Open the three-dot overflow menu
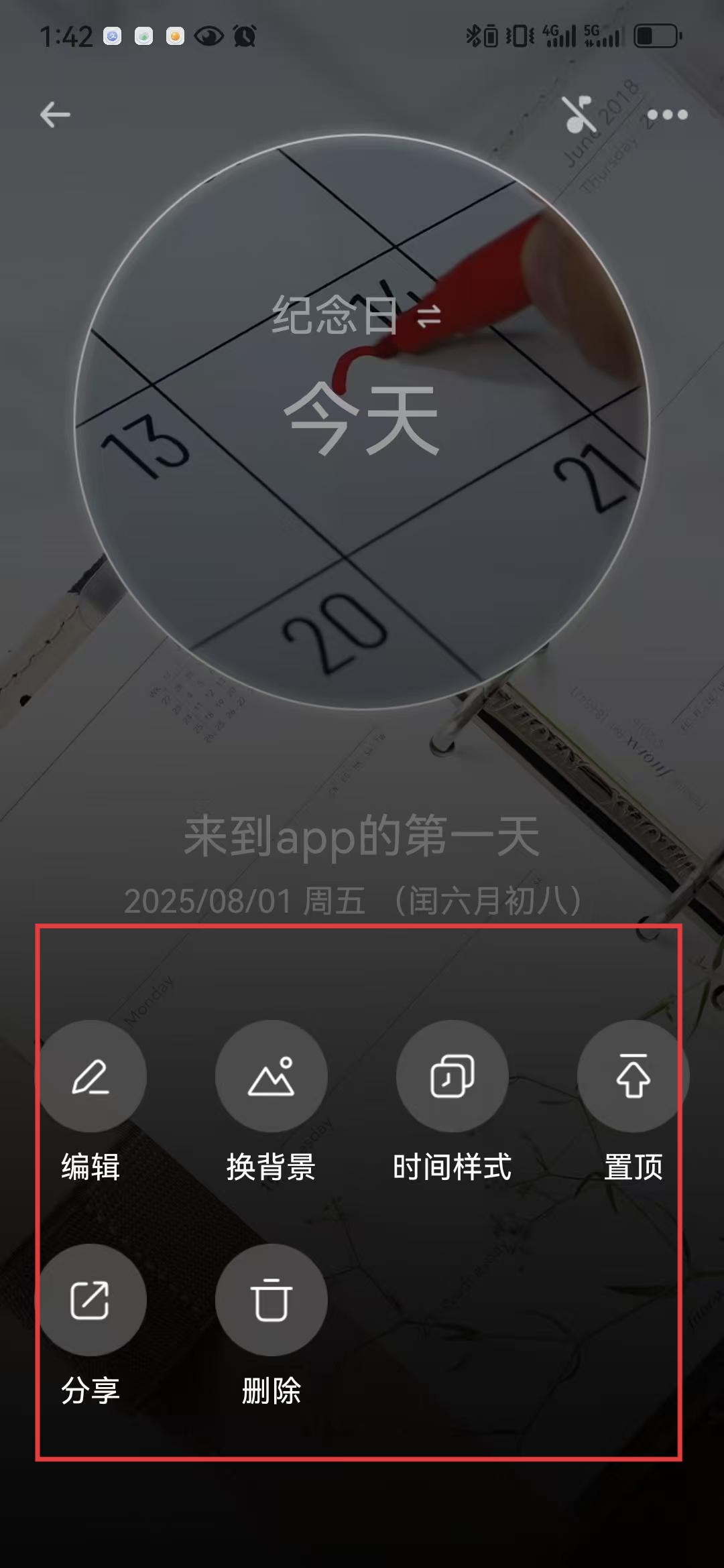724x1568 pixels. coord(667,115)
